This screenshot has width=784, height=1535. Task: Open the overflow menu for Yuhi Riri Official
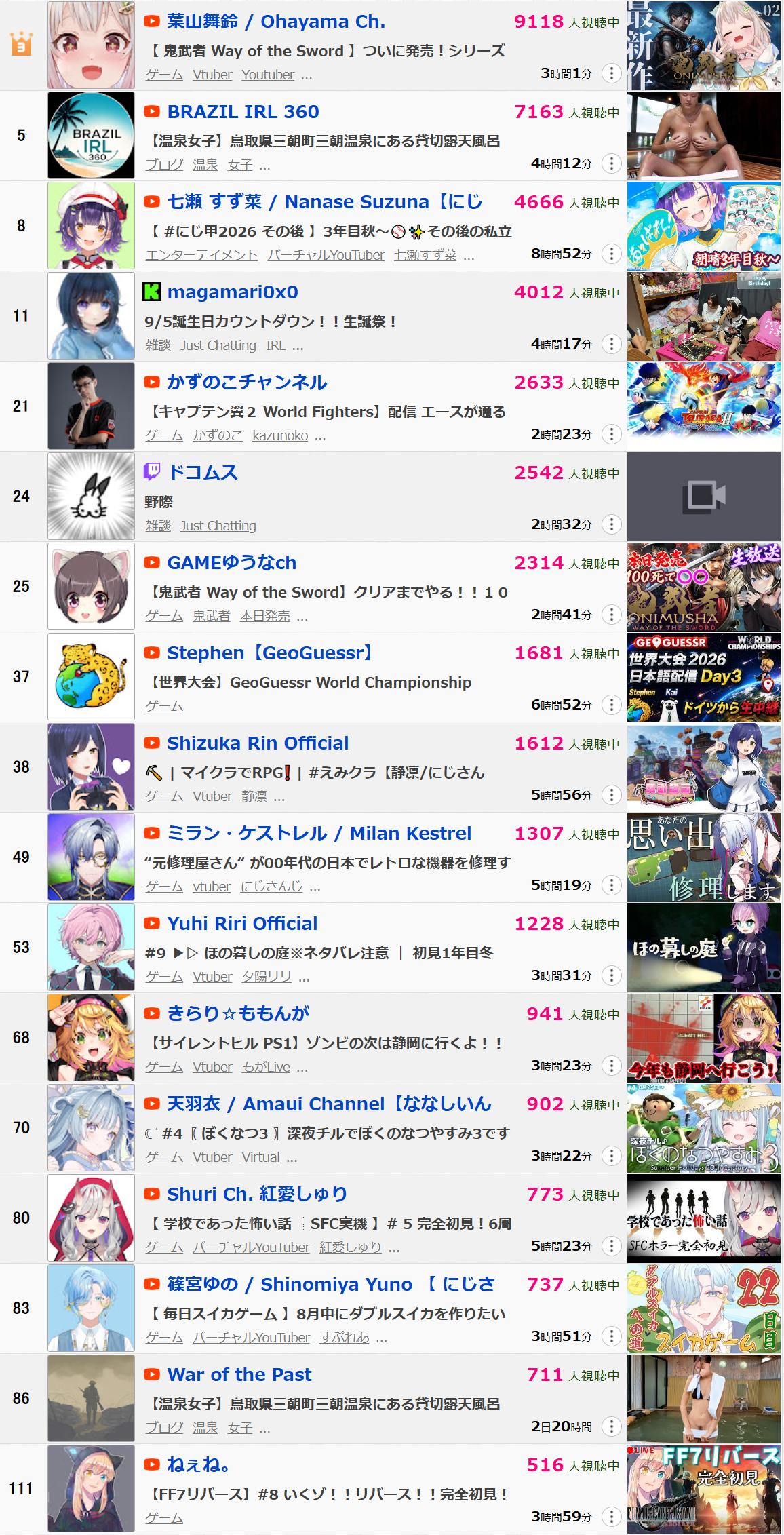point(612,975)
